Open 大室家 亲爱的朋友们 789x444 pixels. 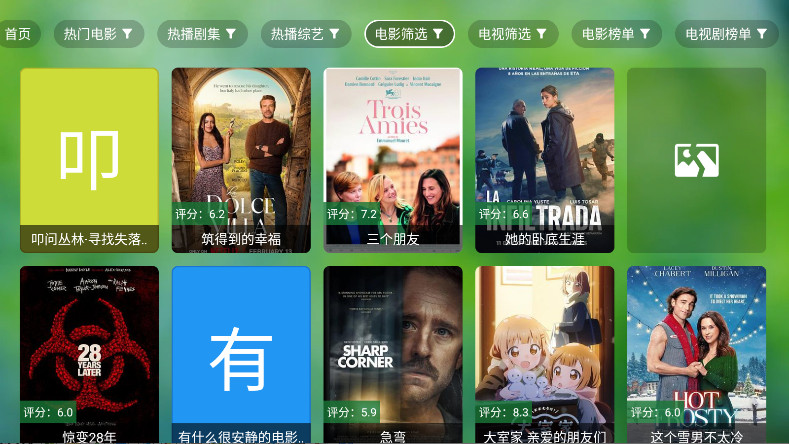(545, 355)
